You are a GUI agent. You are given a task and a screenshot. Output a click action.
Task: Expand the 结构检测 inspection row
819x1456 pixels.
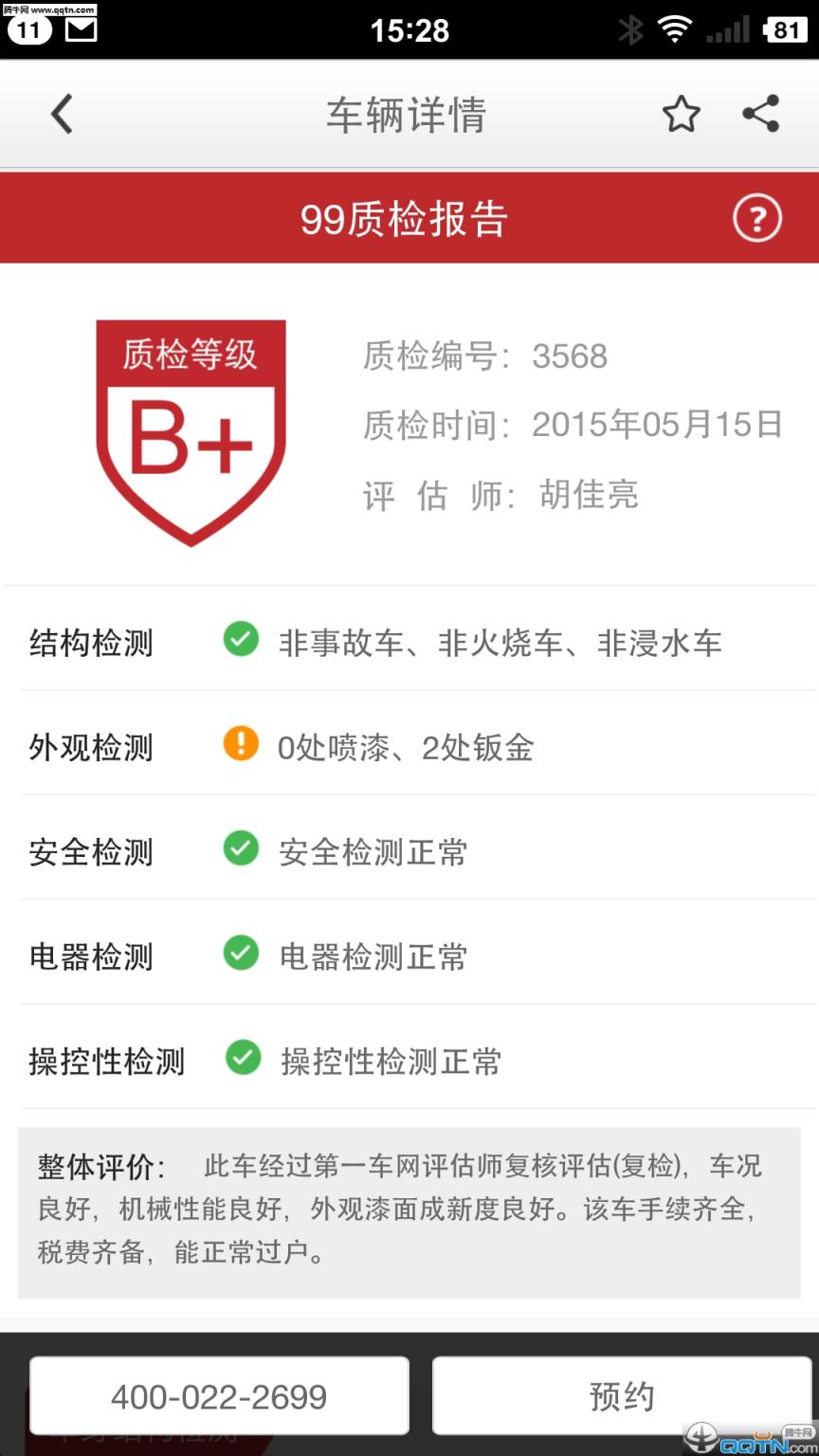409,641
